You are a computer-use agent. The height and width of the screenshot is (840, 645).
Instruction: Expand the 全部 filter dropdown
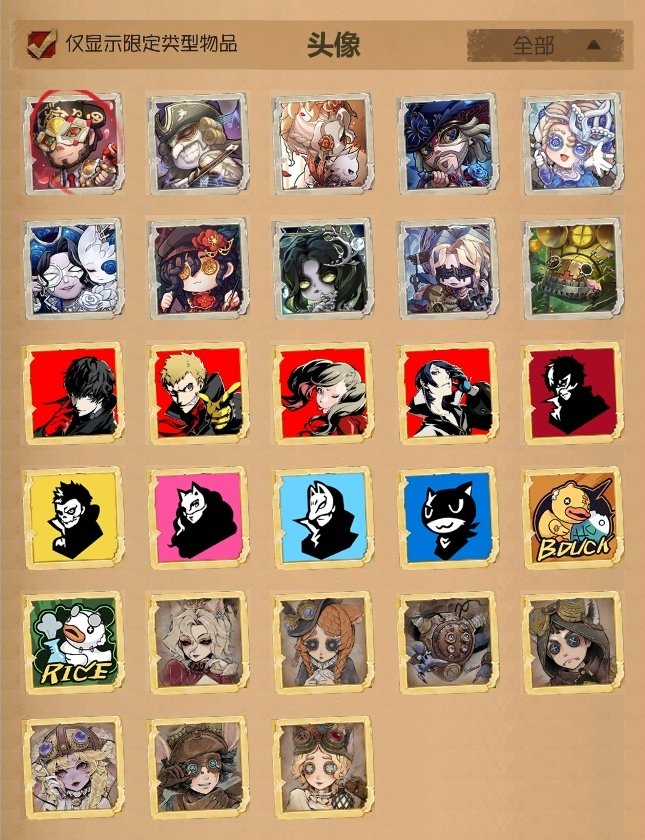[545, 45]
